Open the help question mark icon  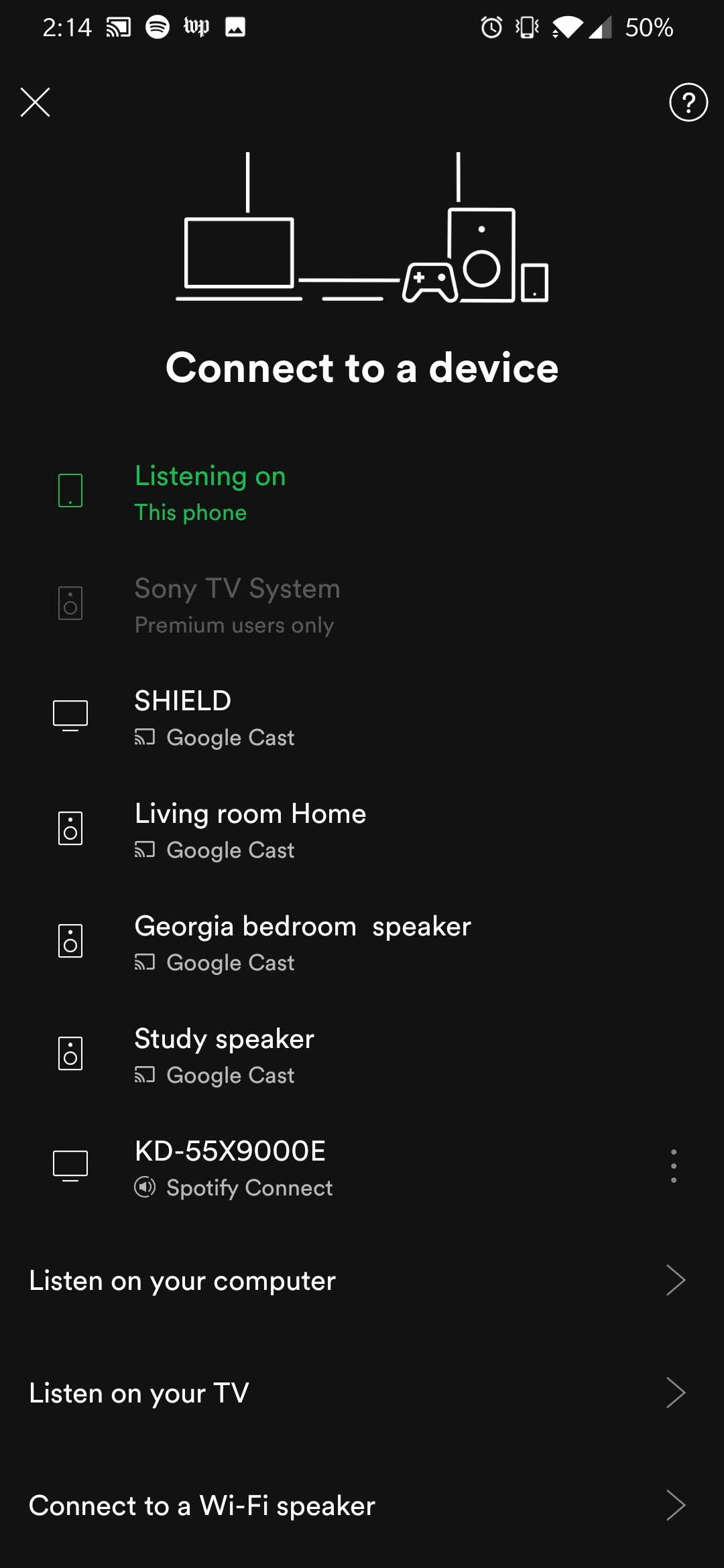[688, 103]
